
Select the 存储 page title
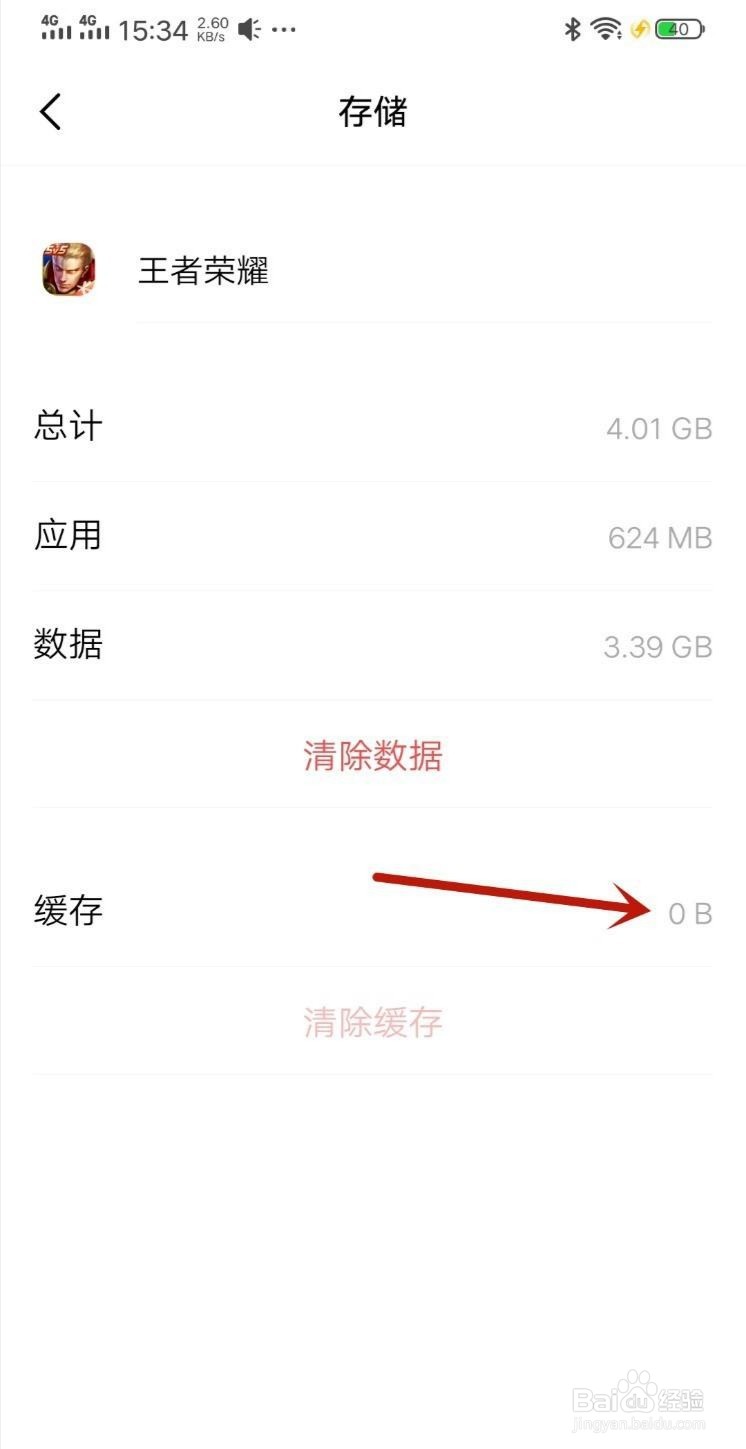tap(372, 113)
